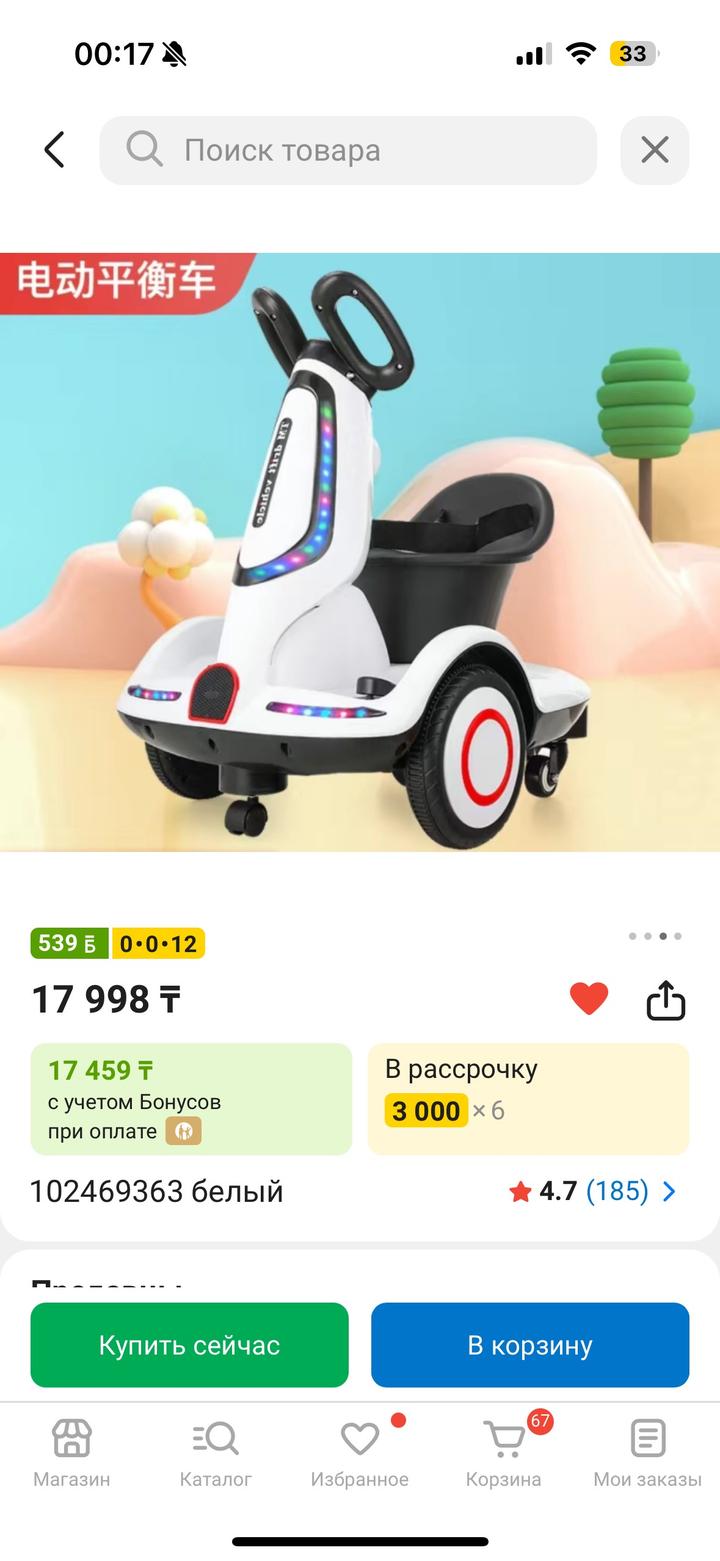
Task: Remove the product from favorites
Action: 589,998
